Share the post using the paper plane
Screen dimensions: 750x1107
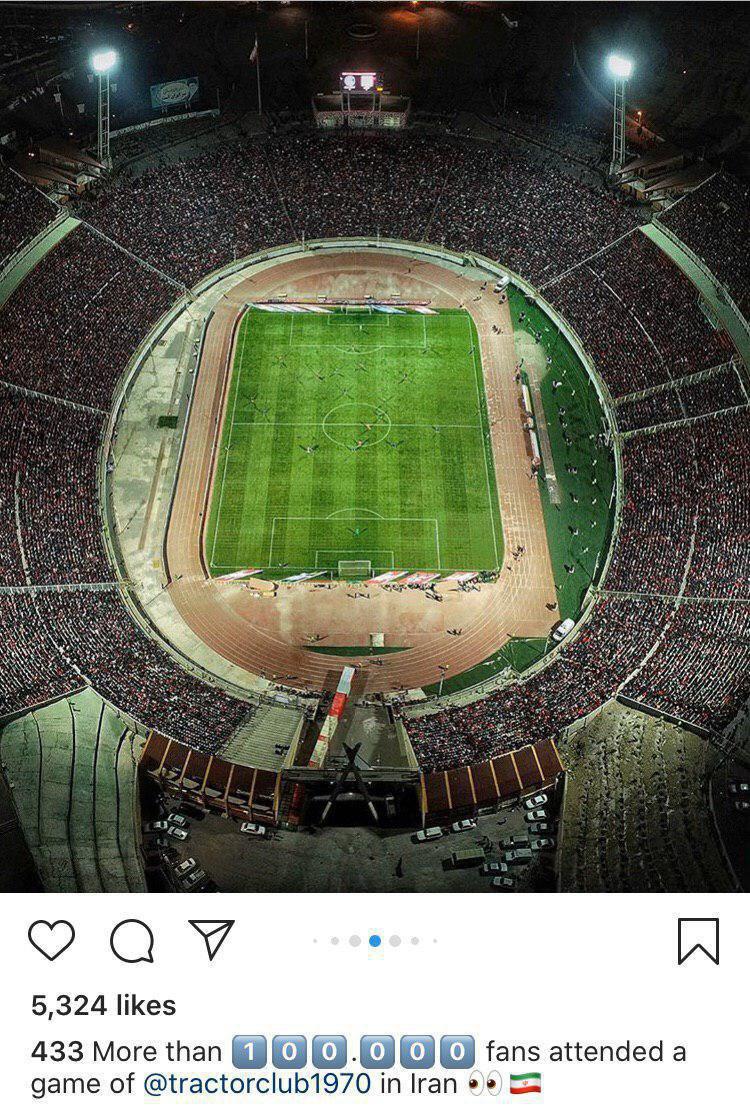(x=212, y=939)
